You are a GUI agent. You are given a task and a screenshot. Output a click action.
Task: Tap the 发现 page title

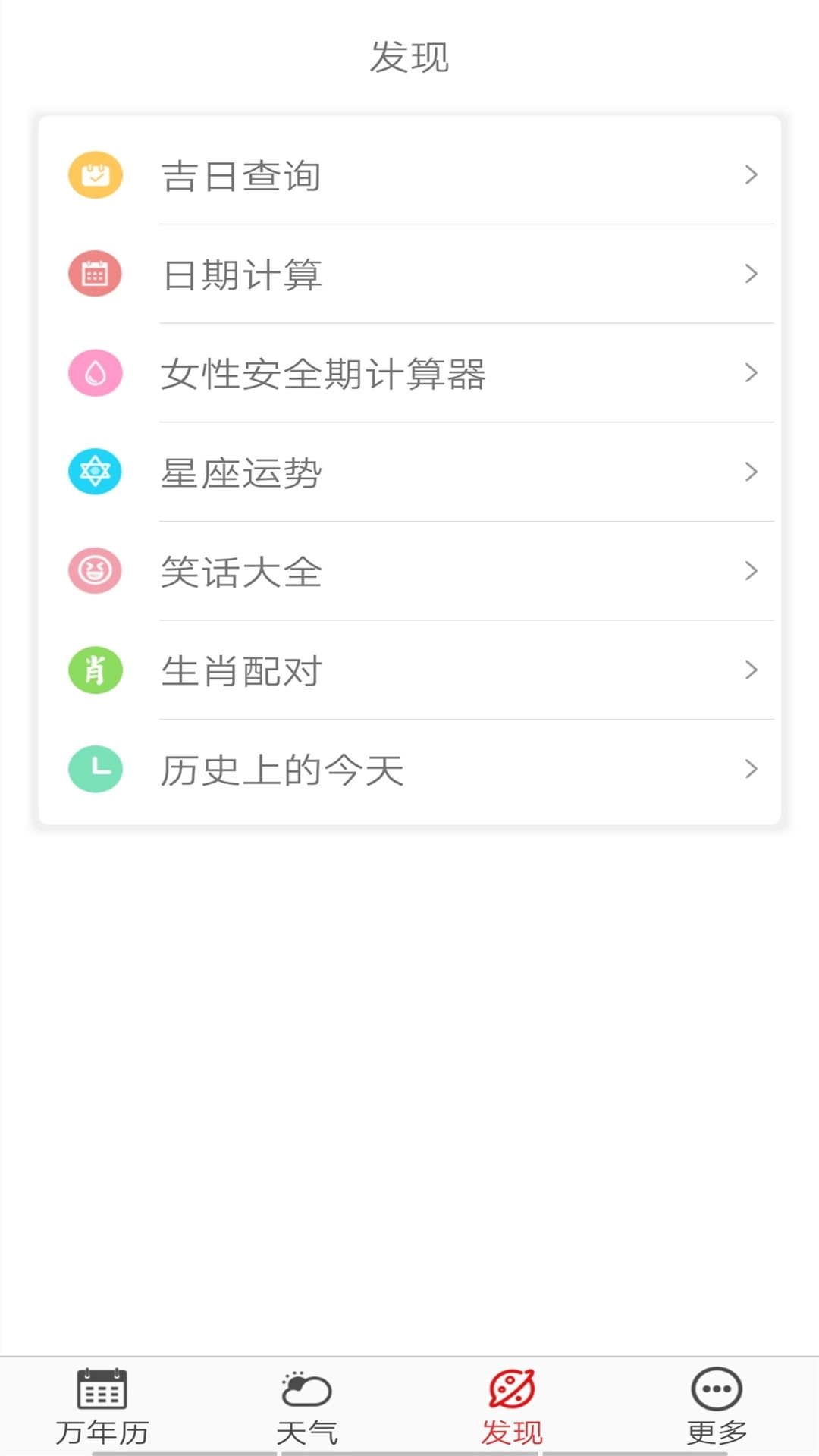coord(409,57)
